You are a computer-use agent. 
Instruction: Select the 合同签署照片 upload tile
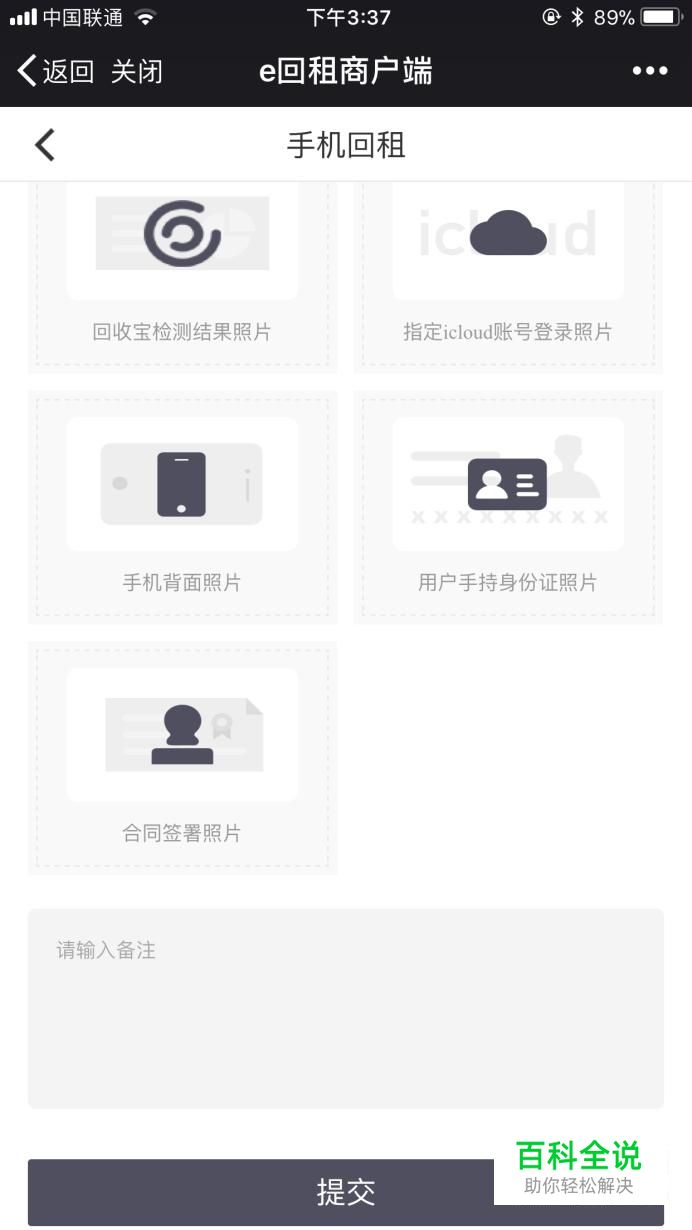(x=182, y=758)
